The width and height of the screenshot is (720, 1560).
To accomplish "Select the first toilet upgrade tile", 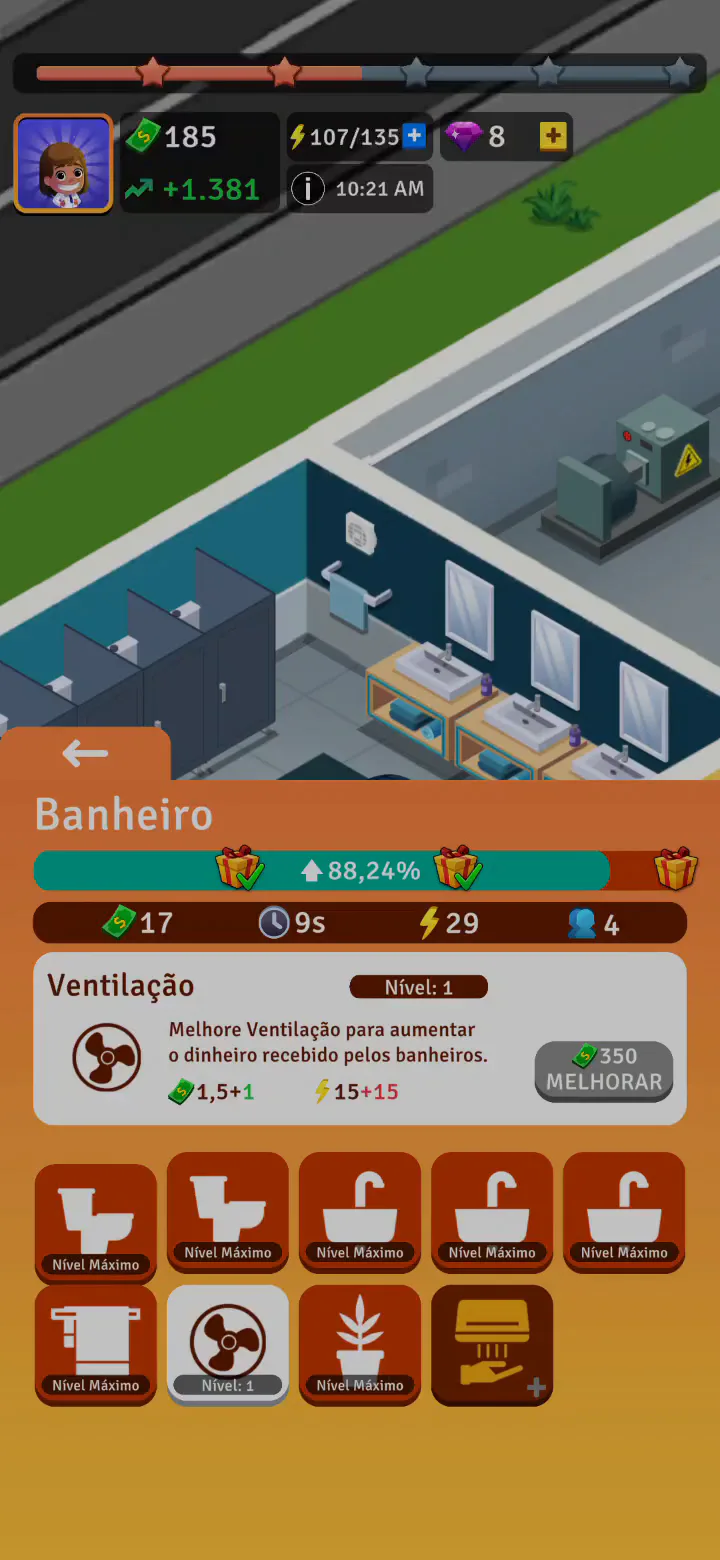I will point(96,1220).
